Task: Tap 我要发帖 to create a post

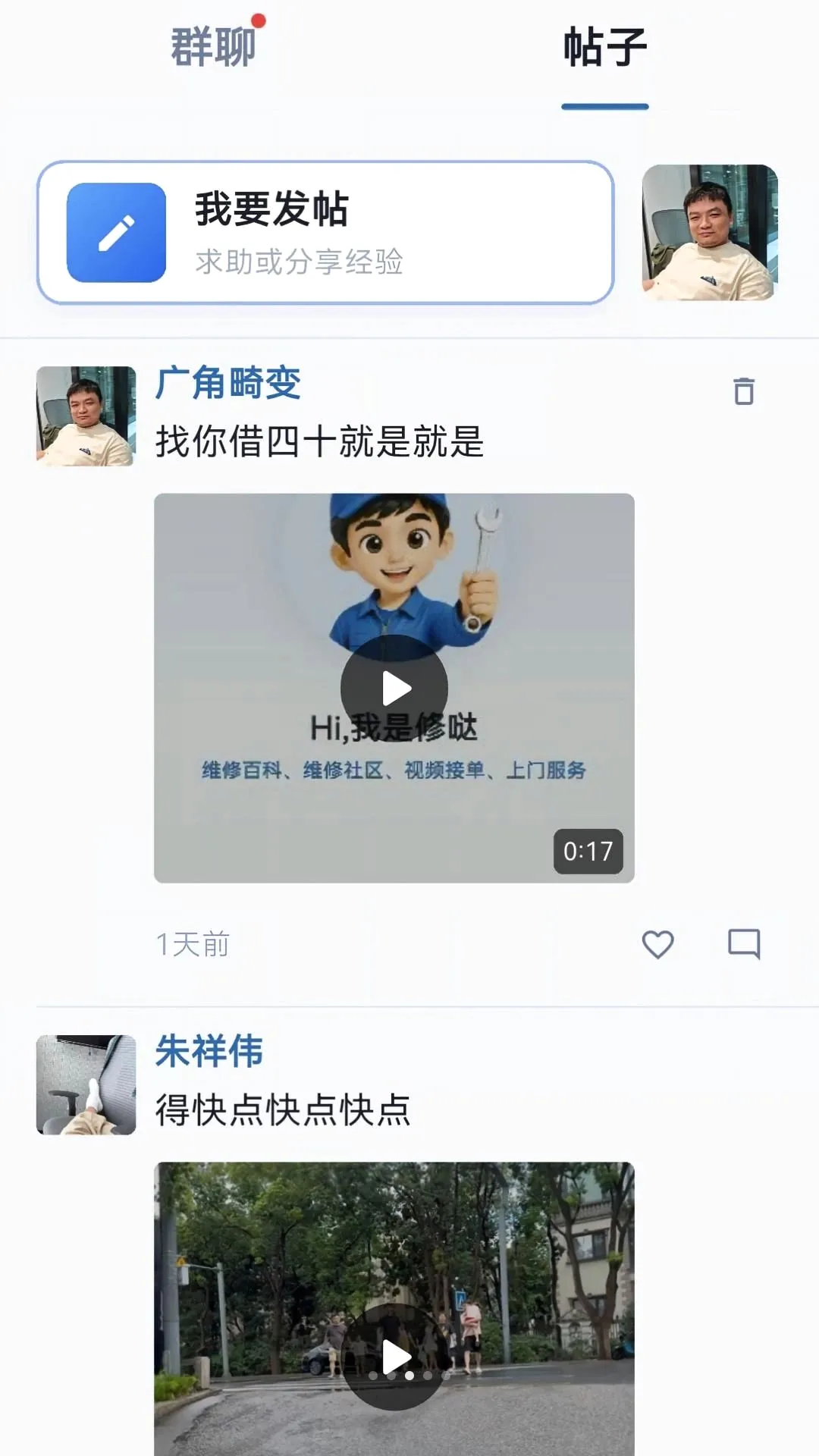Action: pos(325,233)
